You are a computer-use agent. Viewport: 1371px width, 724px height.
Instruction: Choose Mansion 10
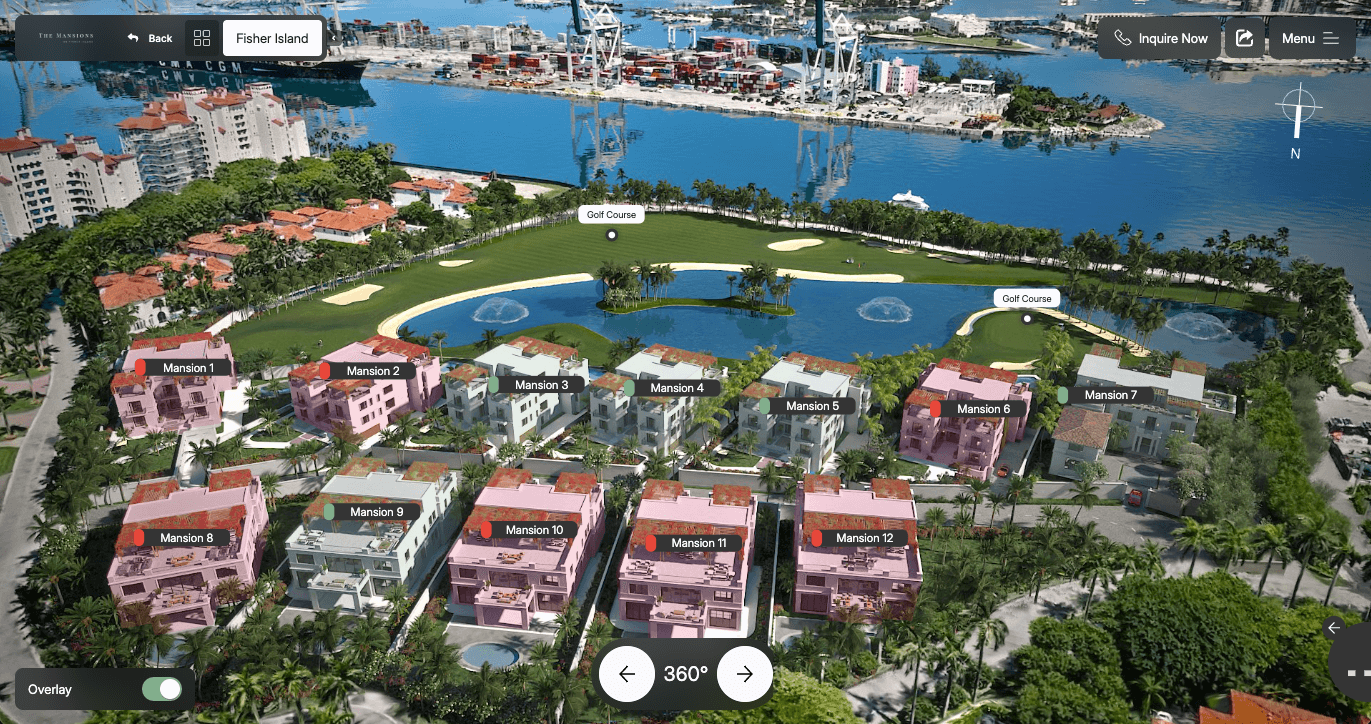(532, 530)
